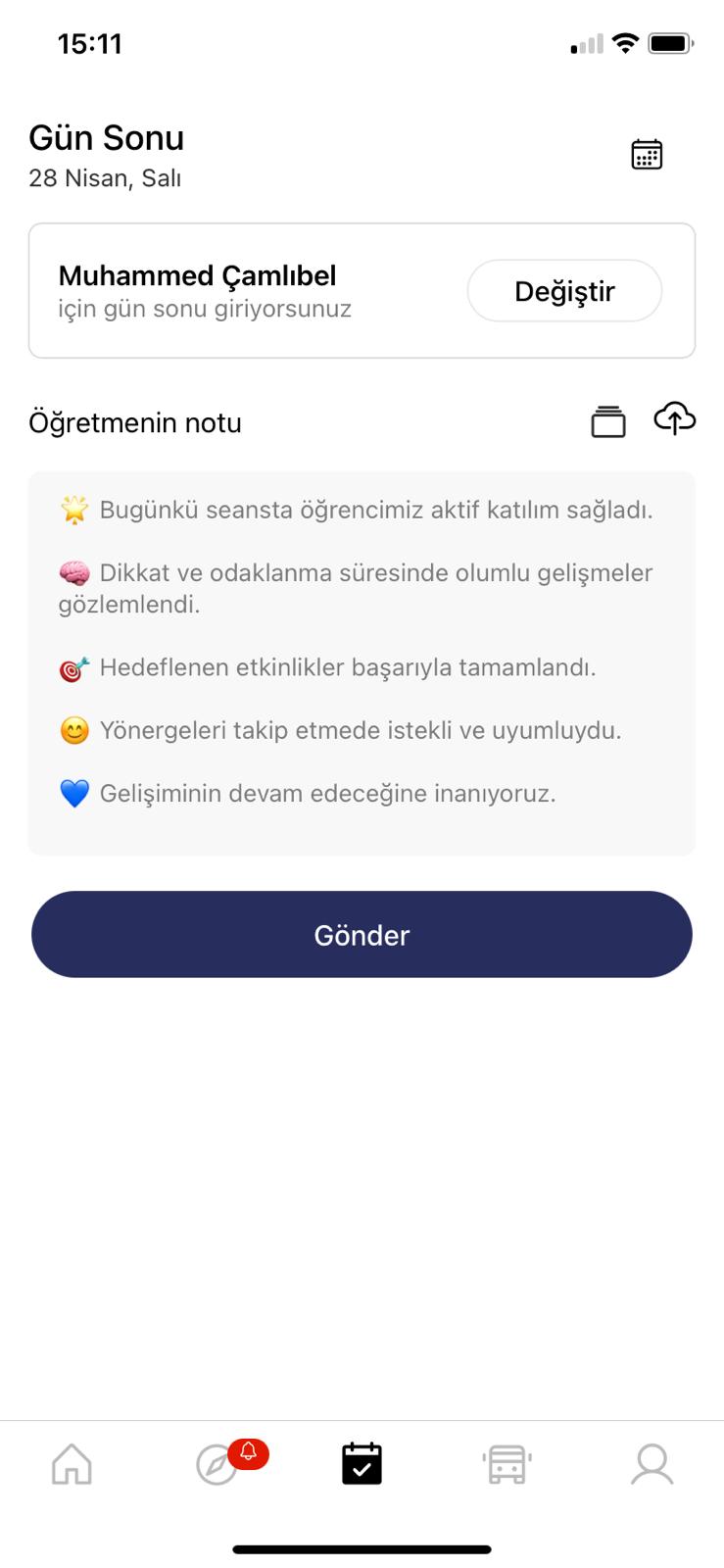Open the school bus transport tab
The height and width of the screenshot is (1568, 724).
(506, 1463)
